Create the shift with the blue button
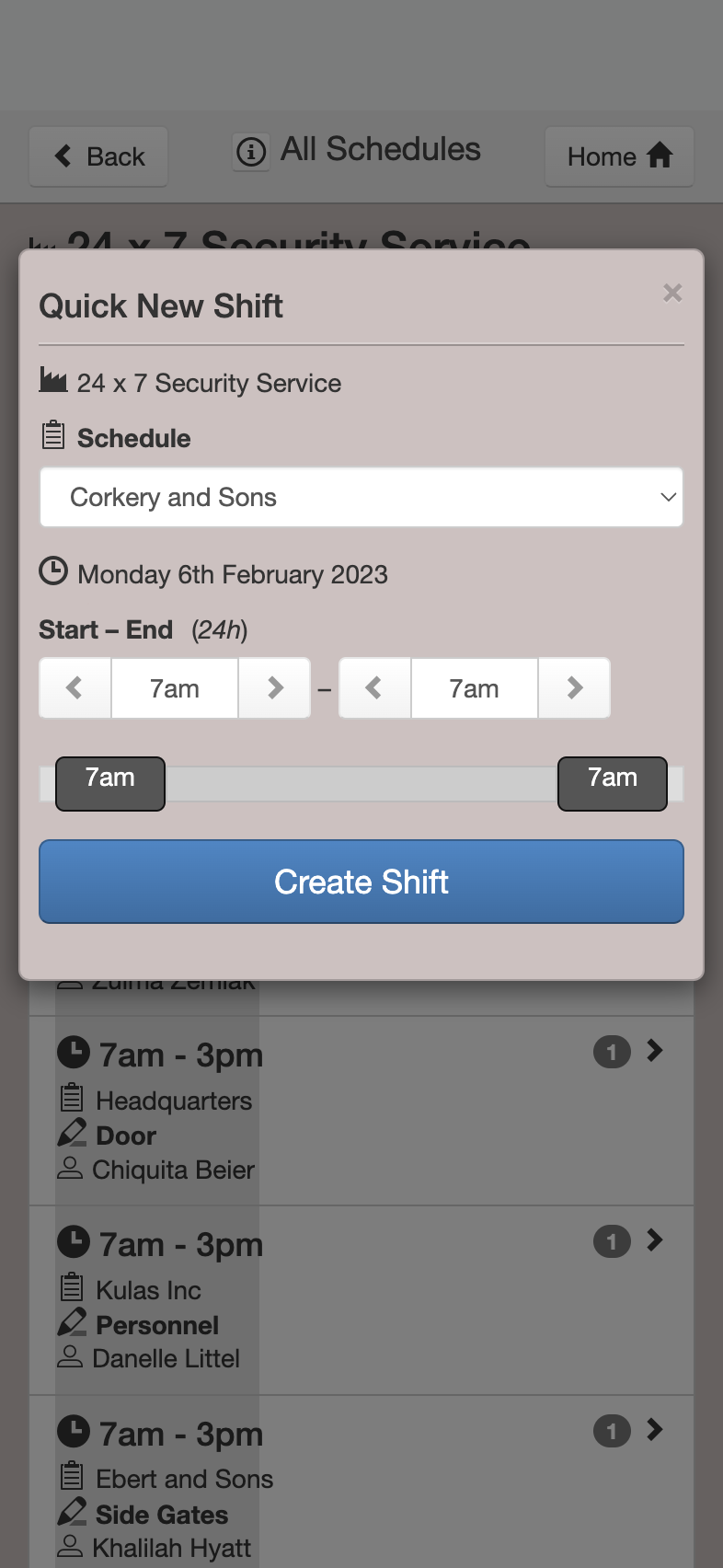Screen dimensions: 723x1568 point(361,882)
